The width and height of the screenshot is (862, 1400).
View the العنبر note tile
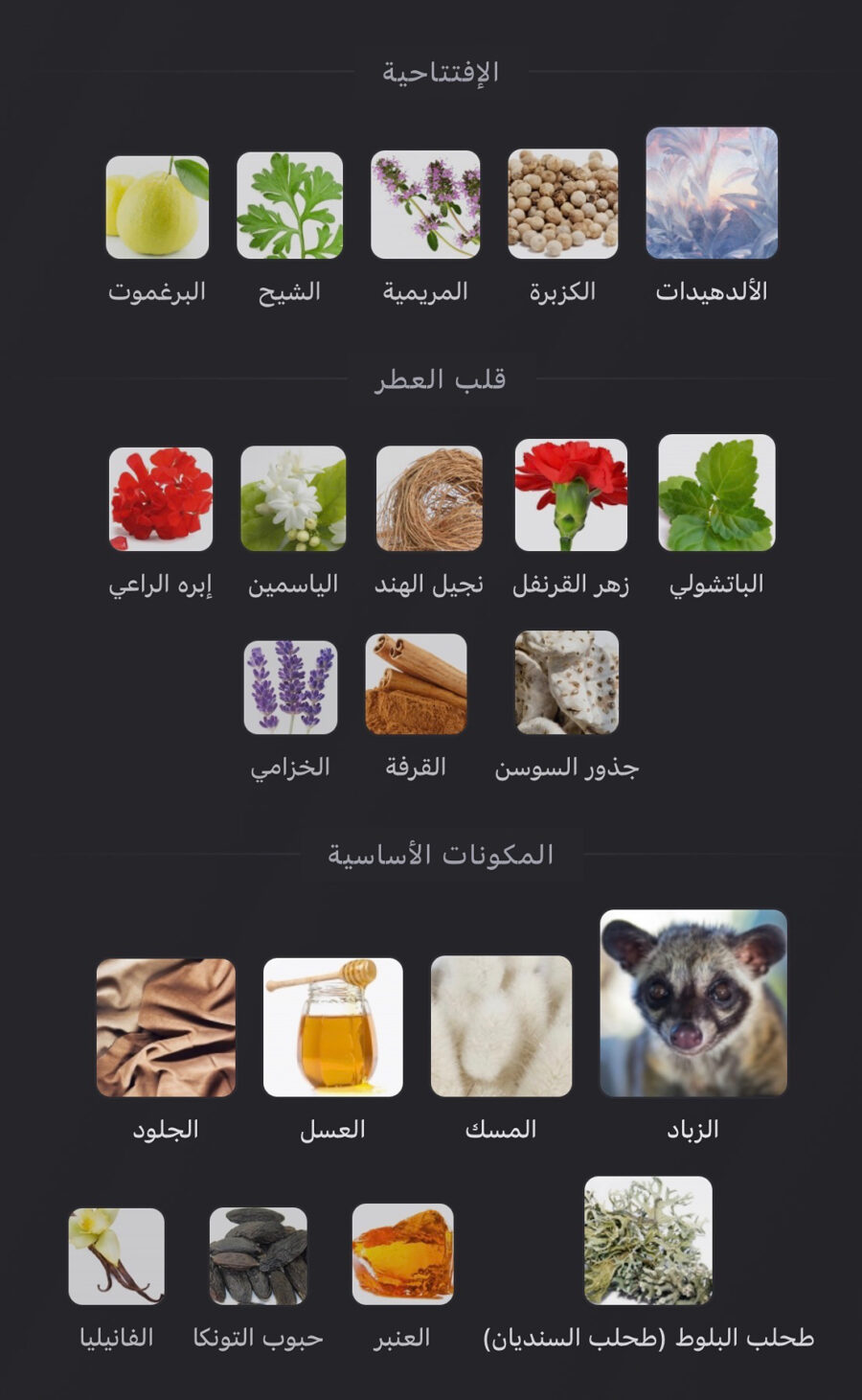[402, 1254]
